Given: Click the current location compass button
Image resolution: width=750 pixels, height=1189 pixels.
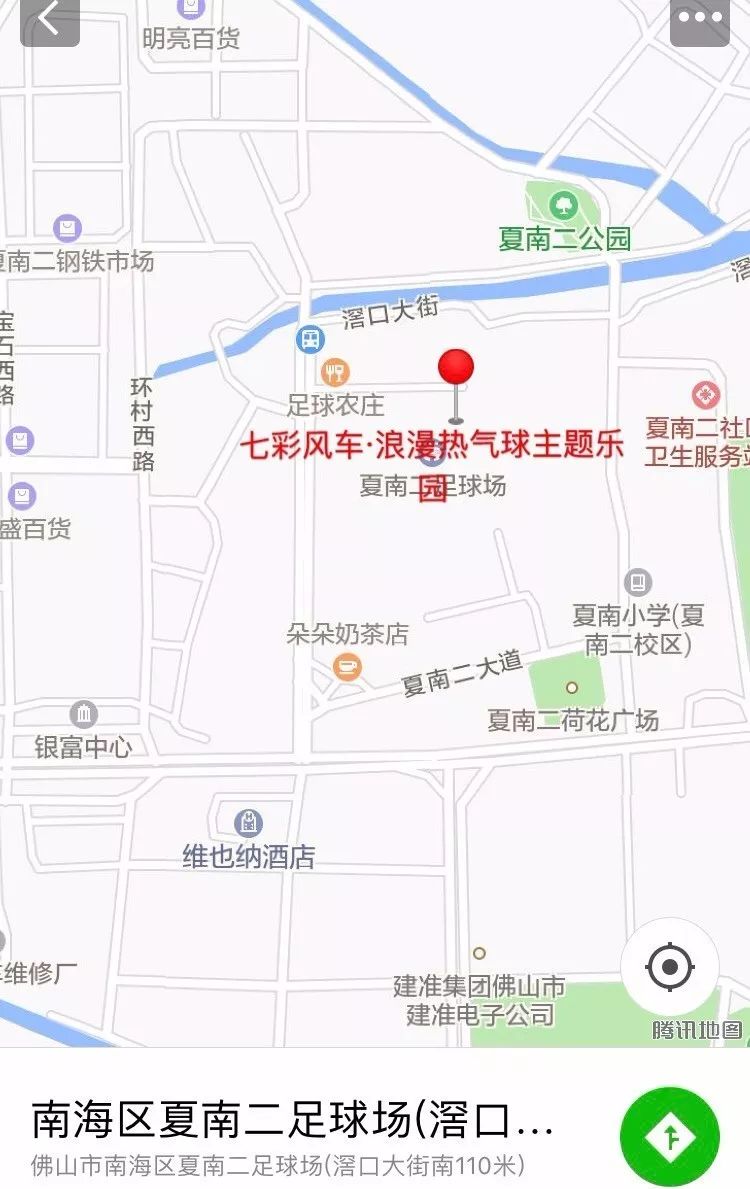Looking at the screenshot, I should click(669, 965).
